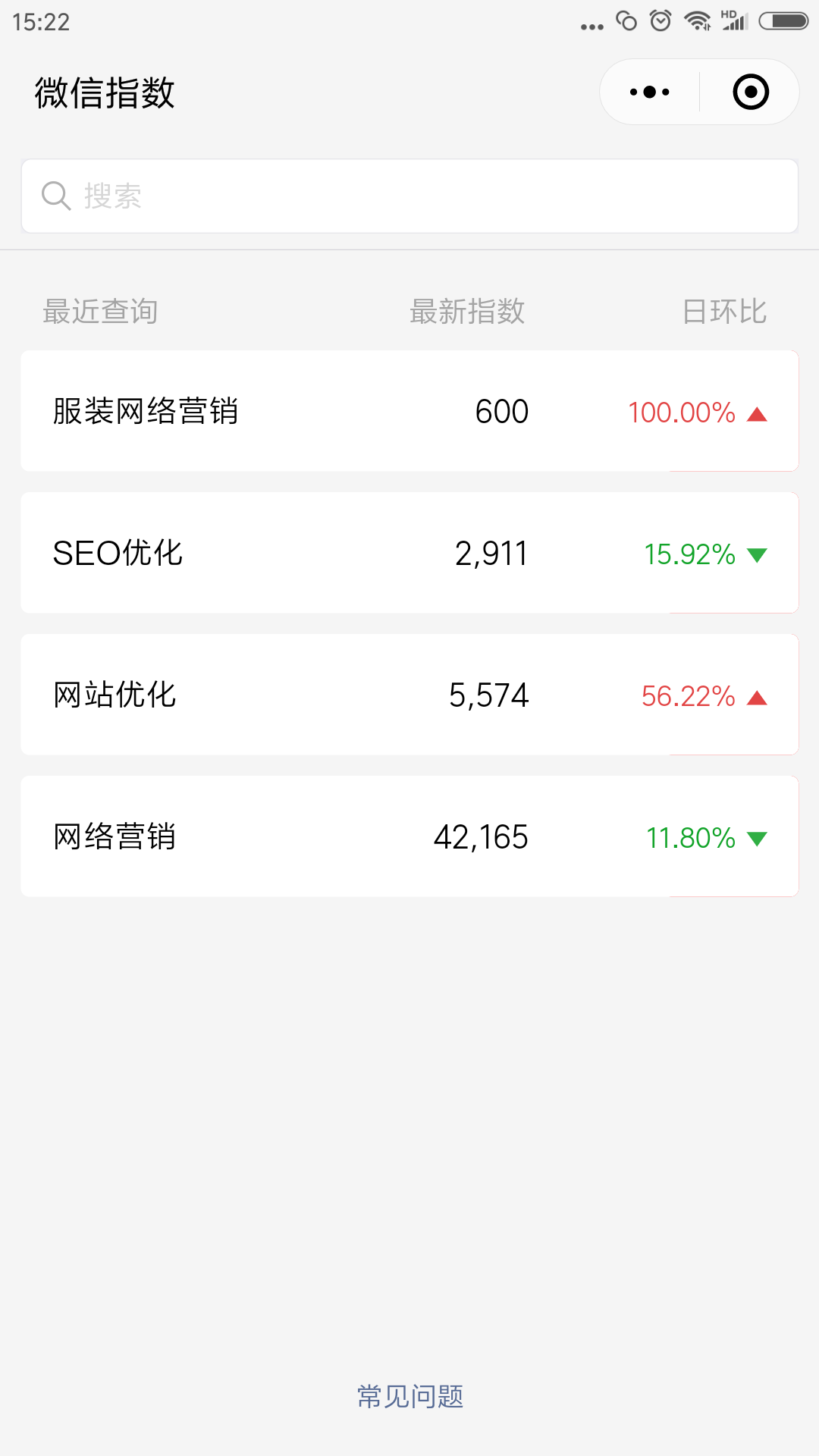This screenshot has width=819, height=1456.
Task: Open the 服装网络营销 index entry
Action: [409, 411]
